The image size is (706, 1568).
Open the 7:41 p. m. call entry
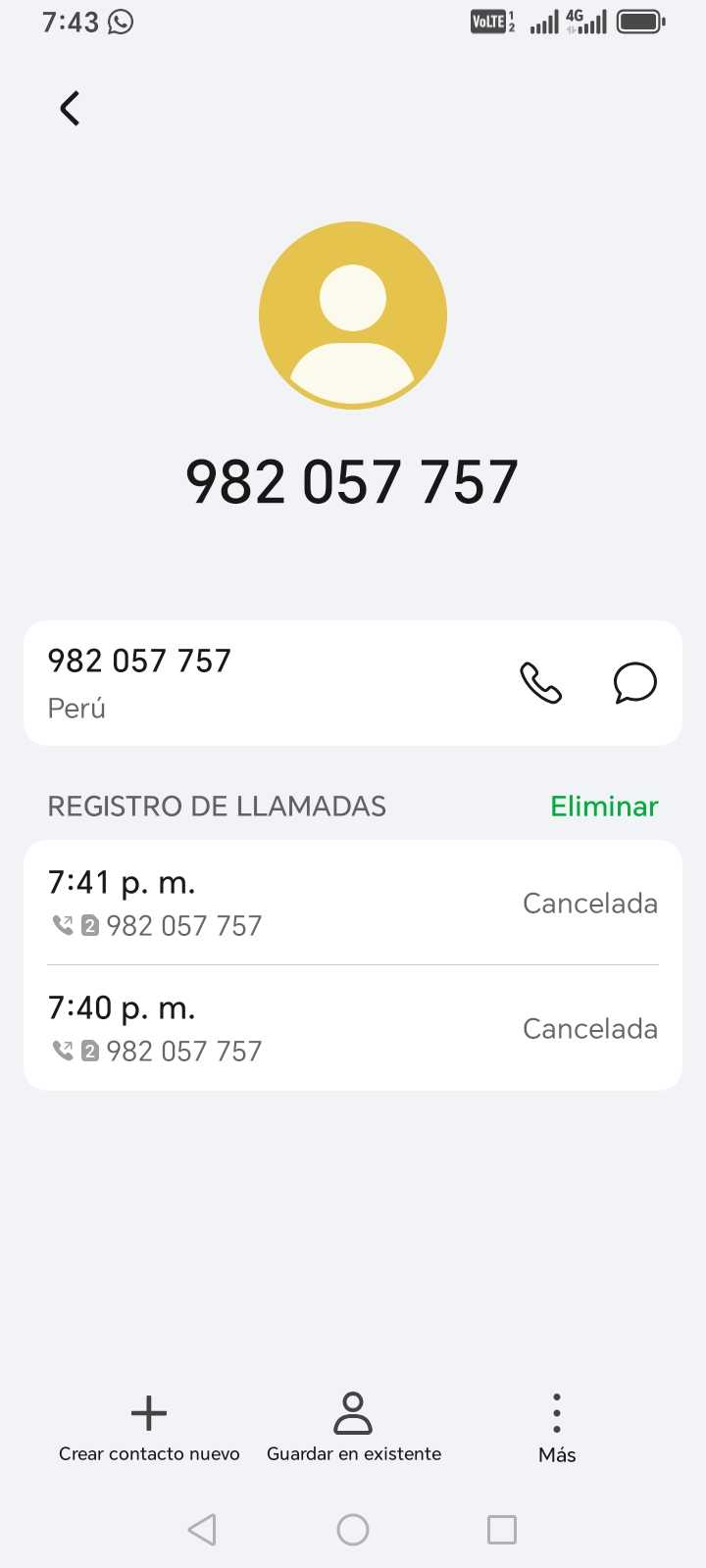tap(352, 903)
